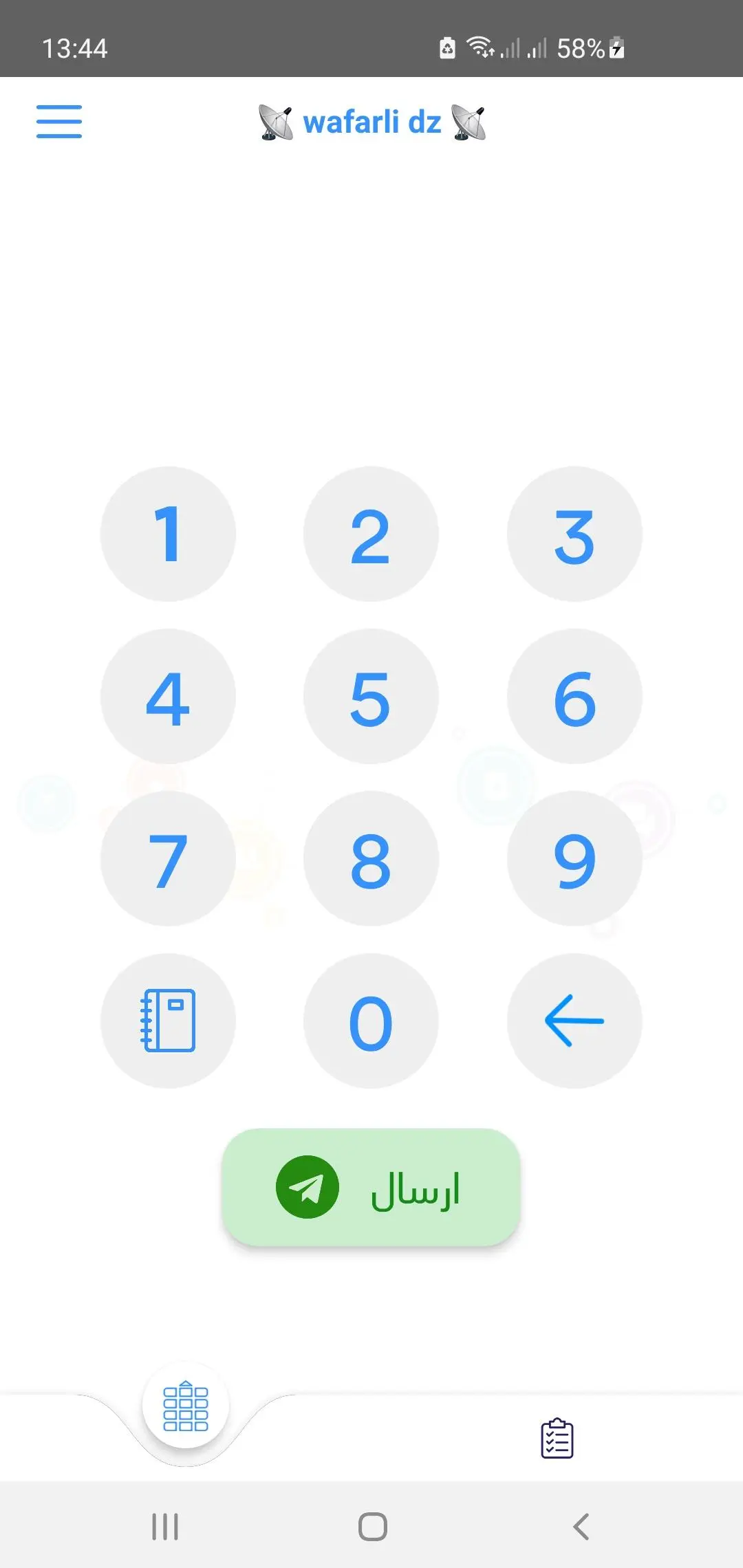Open recent apps from navigation bar
The image size is (743, 1568).
tap(165, 1527)
